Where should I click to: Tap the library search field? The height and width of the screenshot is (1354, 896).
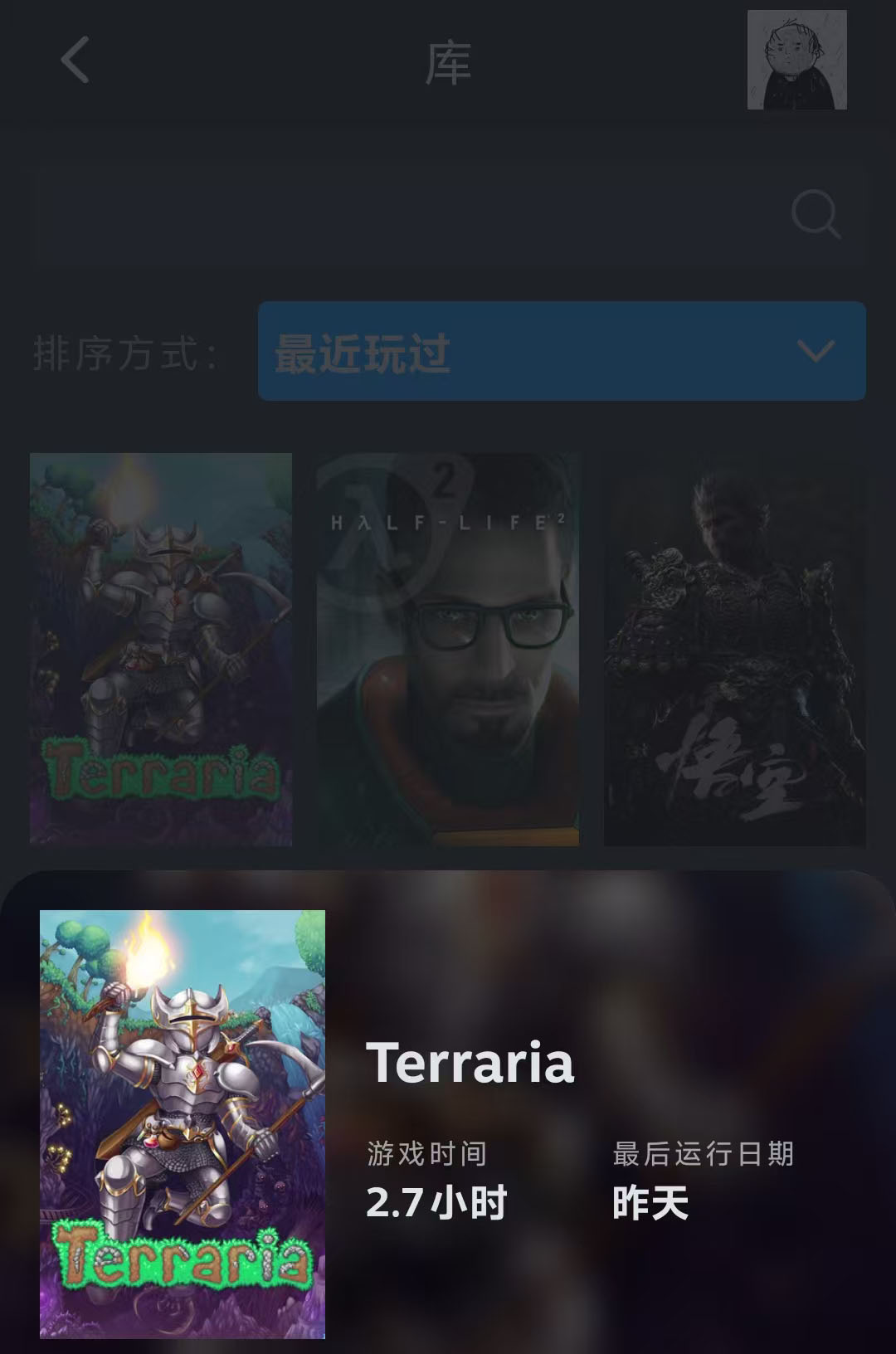click(407, 215)
